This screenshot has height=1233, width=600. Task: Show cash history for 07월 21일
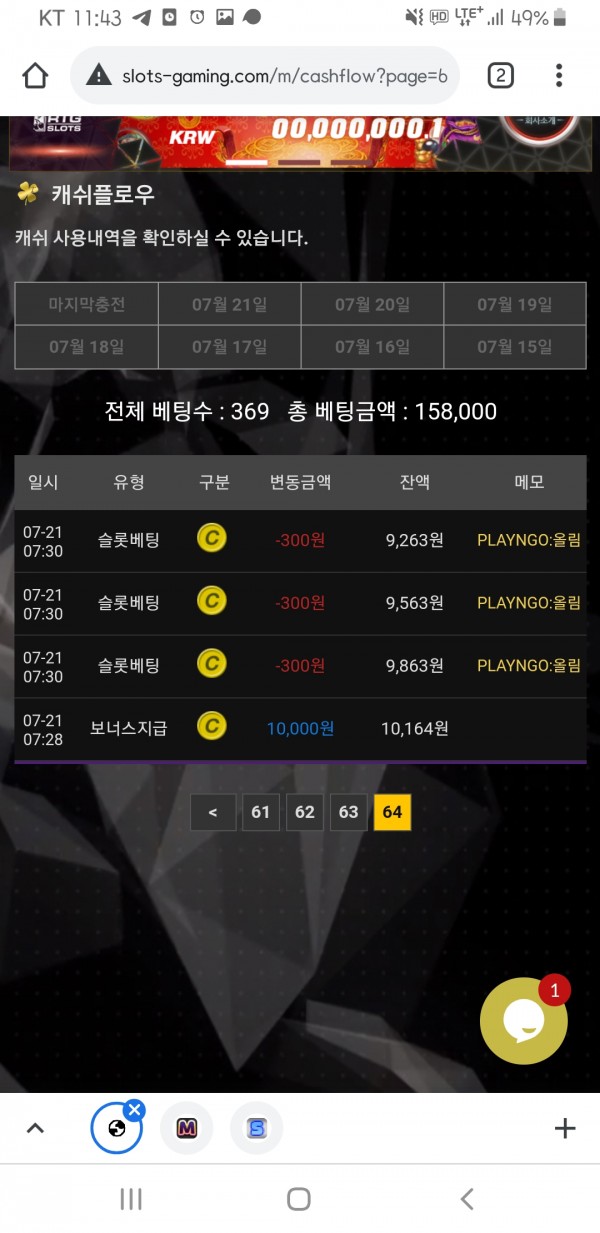click(229, 304)
